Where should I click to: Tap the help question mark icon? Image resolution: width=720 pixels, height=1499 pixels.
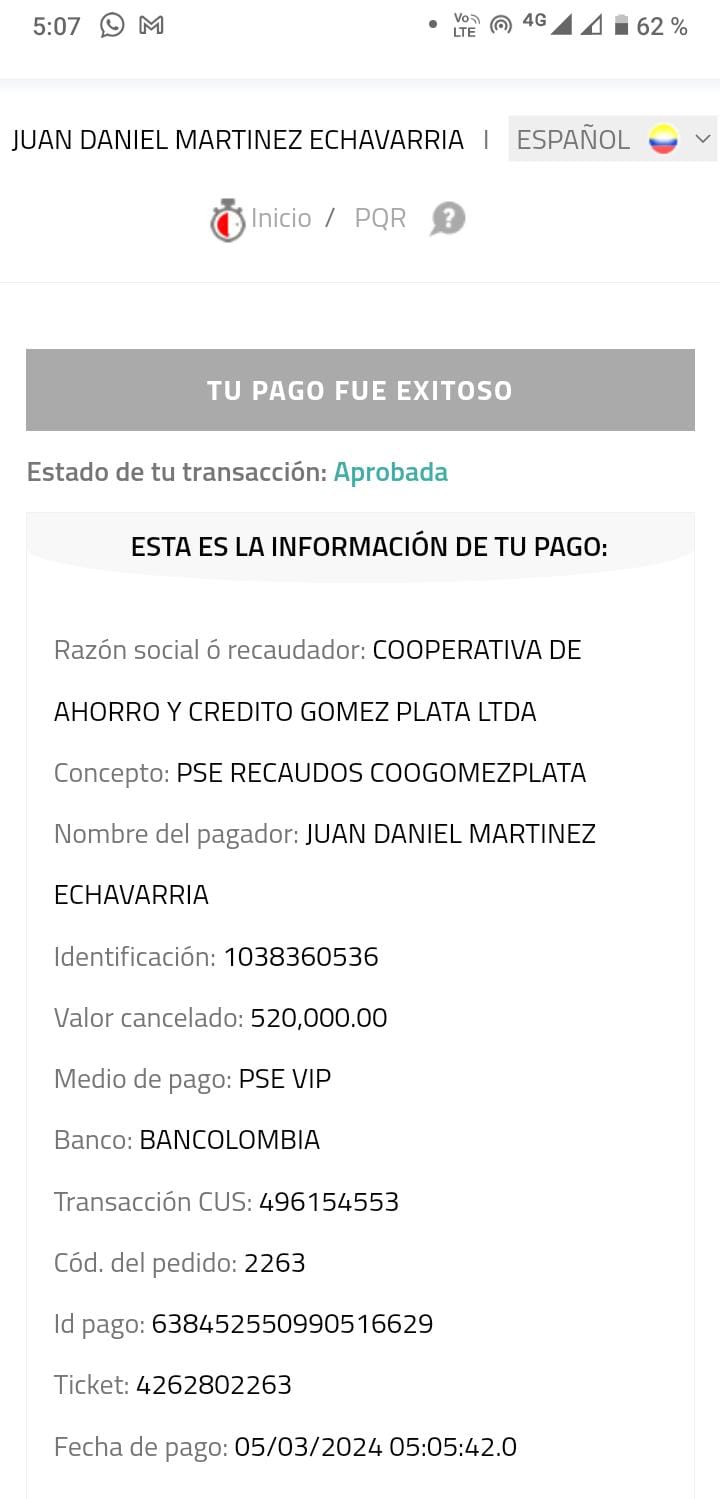447,218
